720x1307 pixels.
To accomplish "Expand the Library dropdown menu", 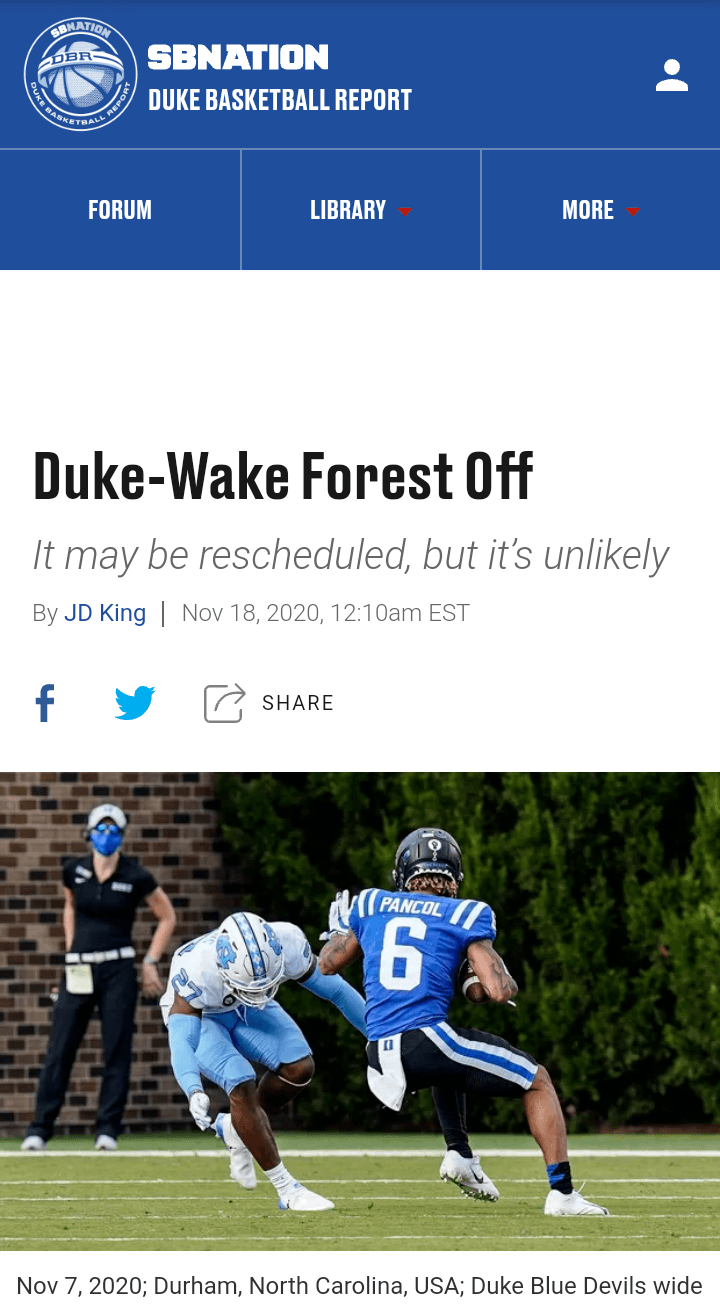I will [x=360, y=210].
